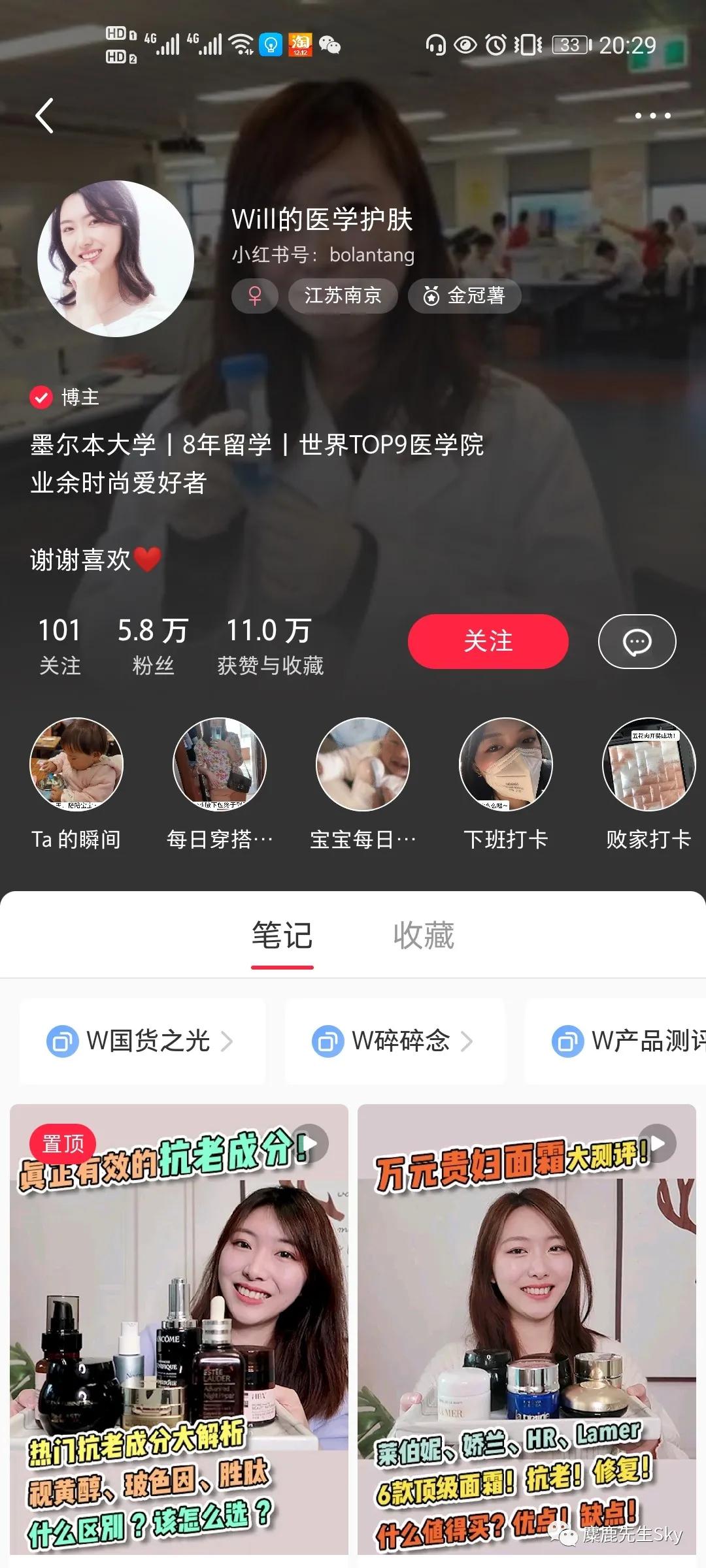Tap the 金冠薯 badge icon
The height and width of the screenshot is (1568, 706).
pyautogui.click(x=428, y=295)
